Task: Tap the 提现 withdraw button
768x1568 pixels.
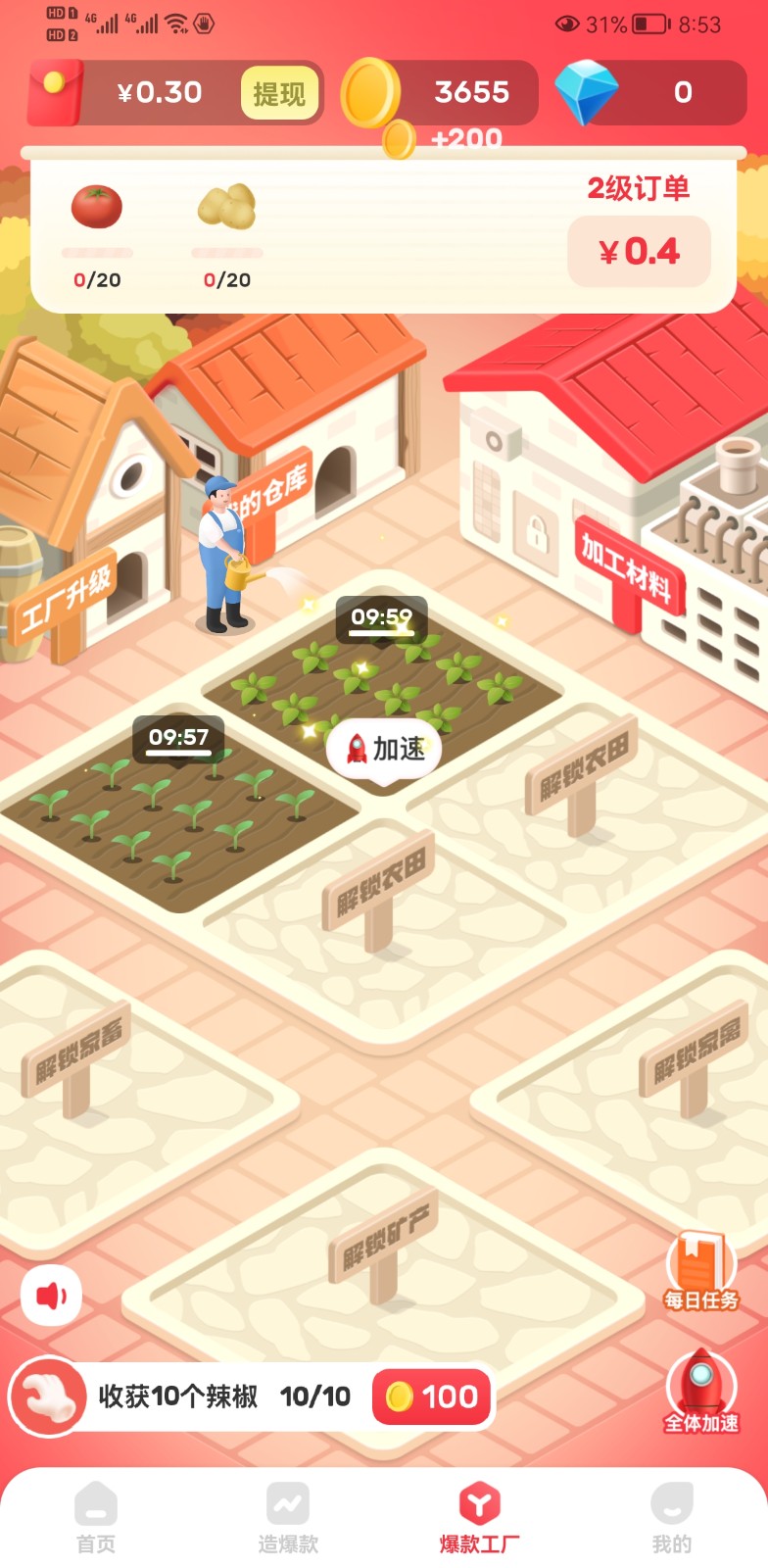Action: pos(279,94)
